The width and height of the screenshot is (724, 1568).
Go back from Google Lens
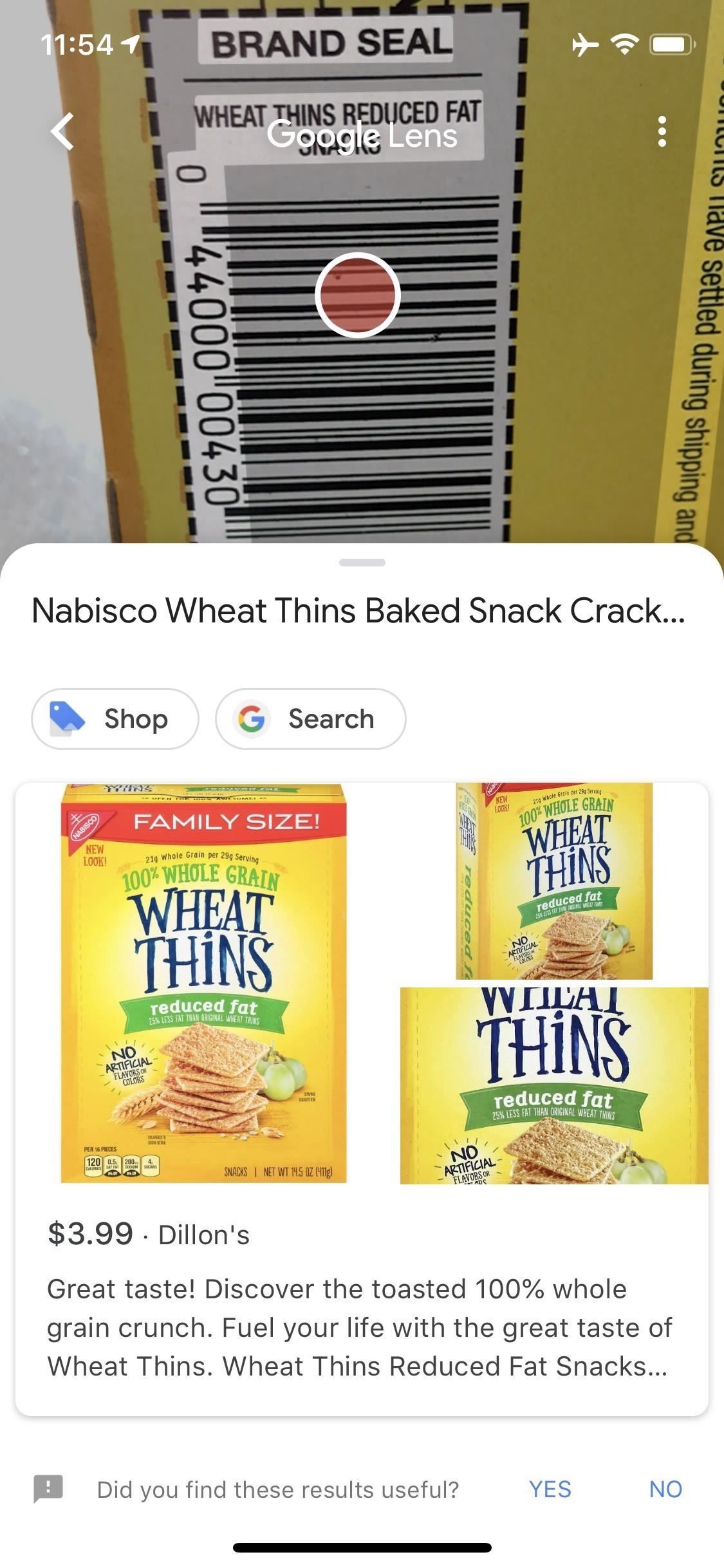(x=62, y=131)
